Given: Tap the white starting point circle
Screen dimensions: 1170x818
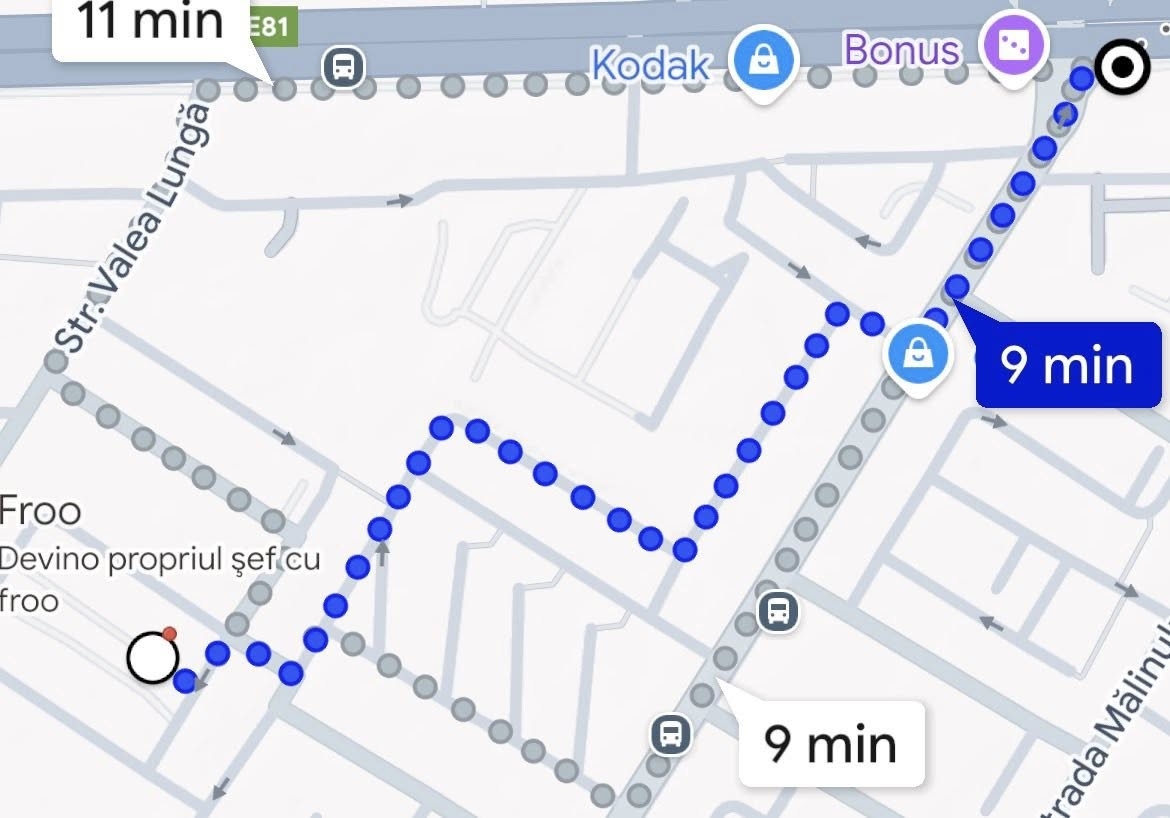Looking at the screenshot, I should pos(153,658).
